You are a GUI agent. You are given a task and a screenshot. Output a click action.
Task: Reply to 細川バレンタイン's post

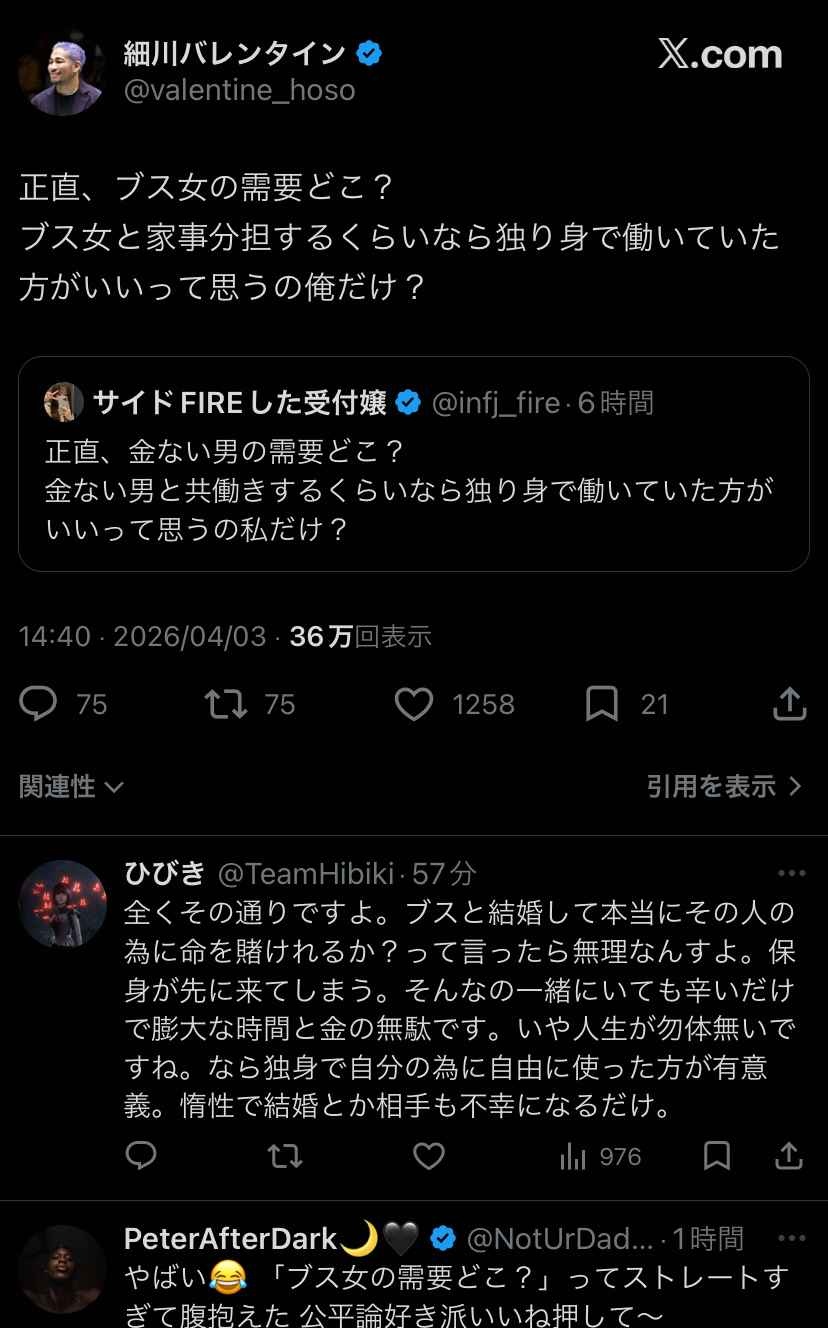point(39,705)
